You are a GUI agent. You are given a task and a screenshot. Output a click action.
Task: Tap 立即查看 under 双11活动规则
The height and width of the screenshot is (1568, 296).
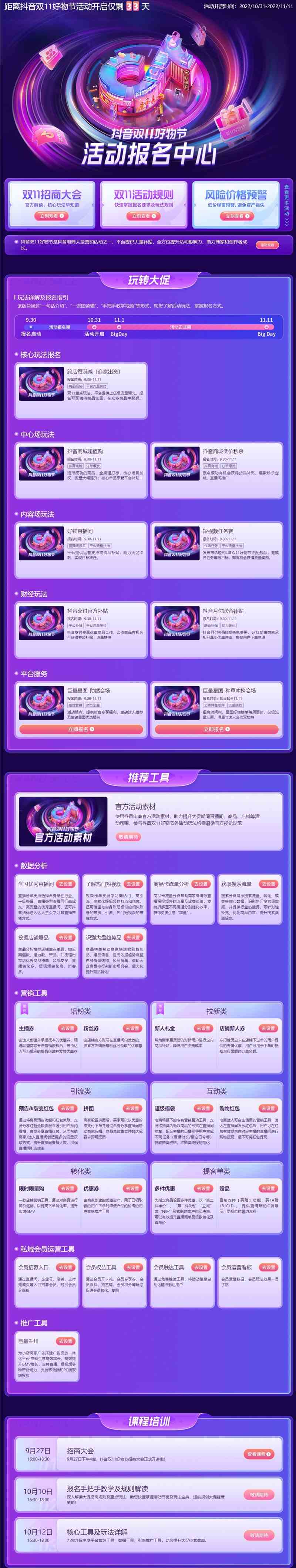(143, 215)
